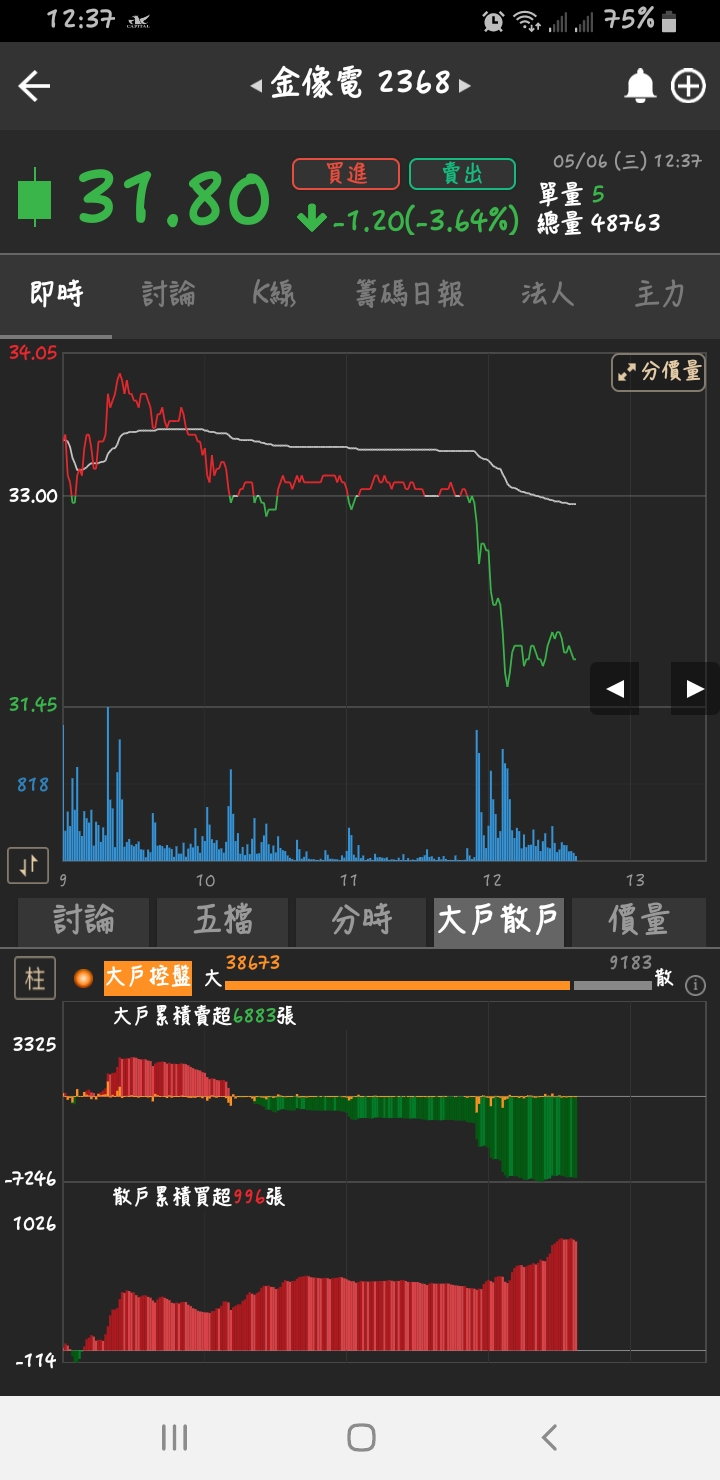This screenshot has height=1480, width=720.
Task: Tap the 賣出 sell button
Action: 462,174
